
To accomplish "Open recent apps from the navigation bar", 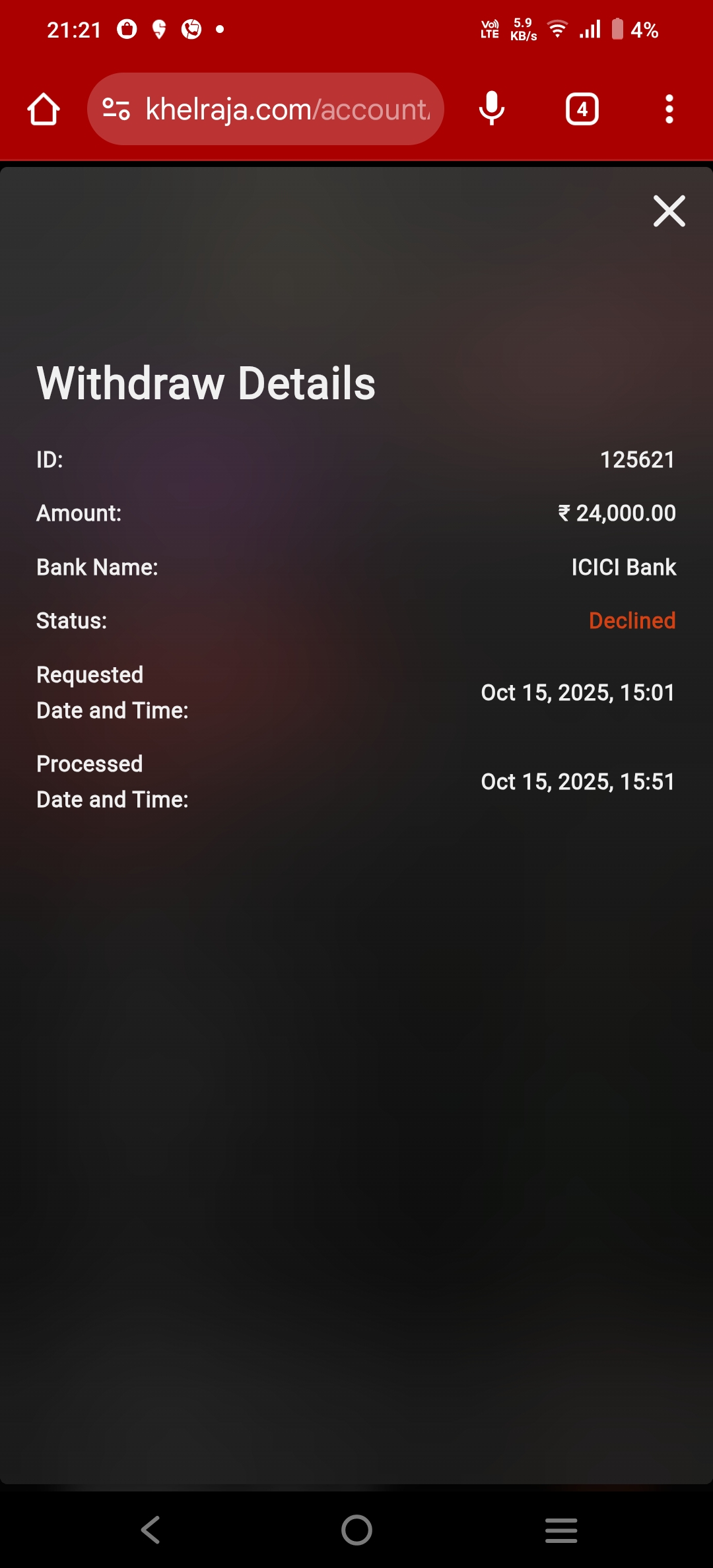I will (561, 1529).
